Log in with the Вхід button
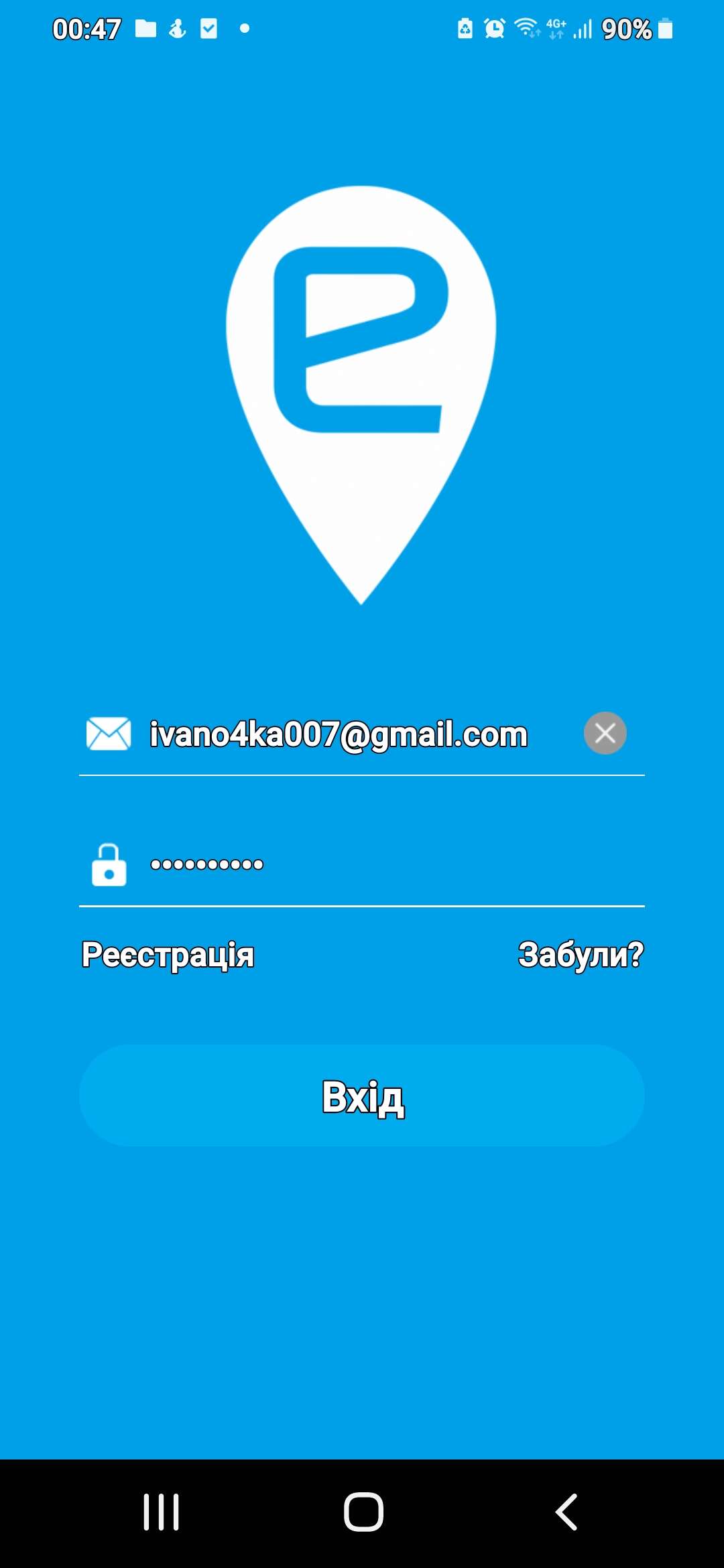This screenshot has height=1568, width=724. point(362,1096)
